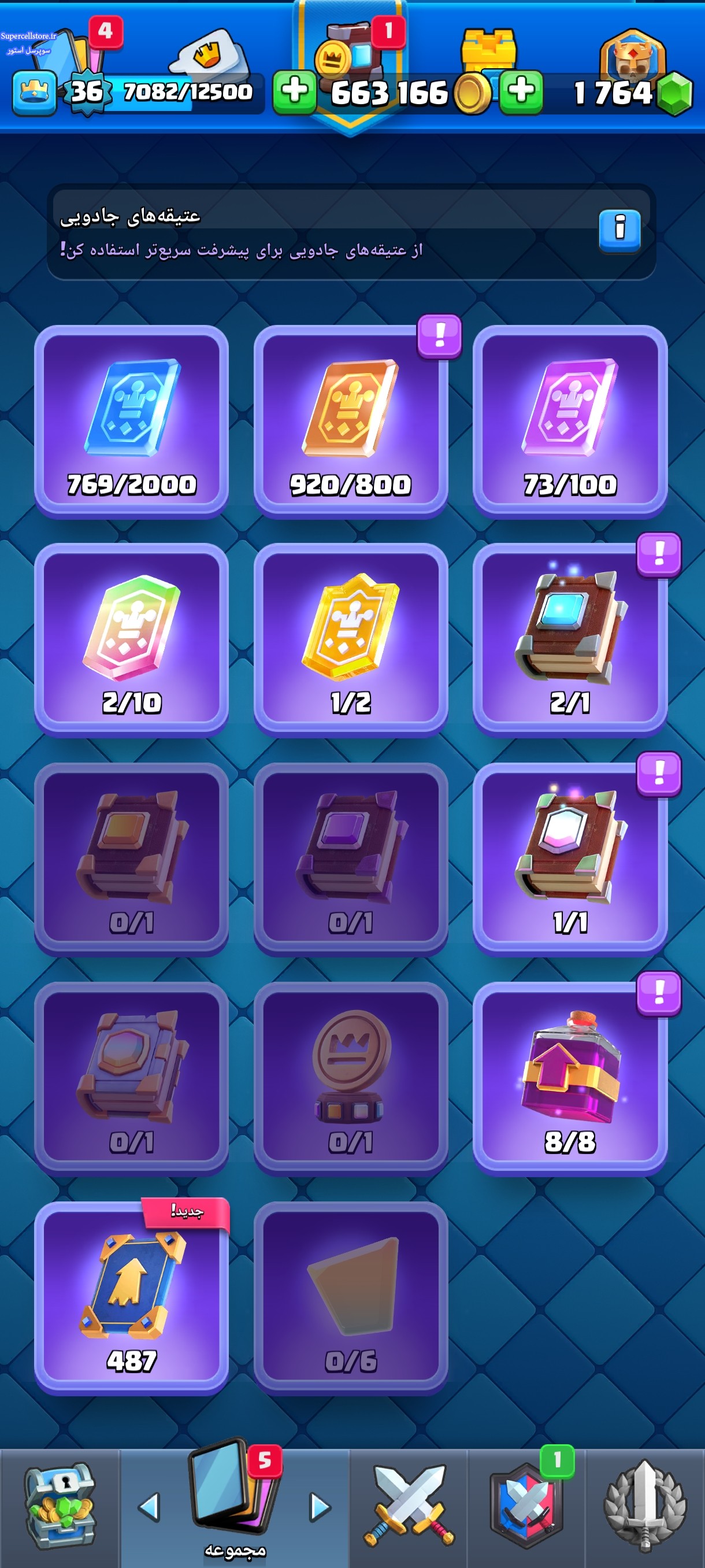
Task: Open the shard item 0/6
Action: pyautogui.click(x=351, y=1298)
